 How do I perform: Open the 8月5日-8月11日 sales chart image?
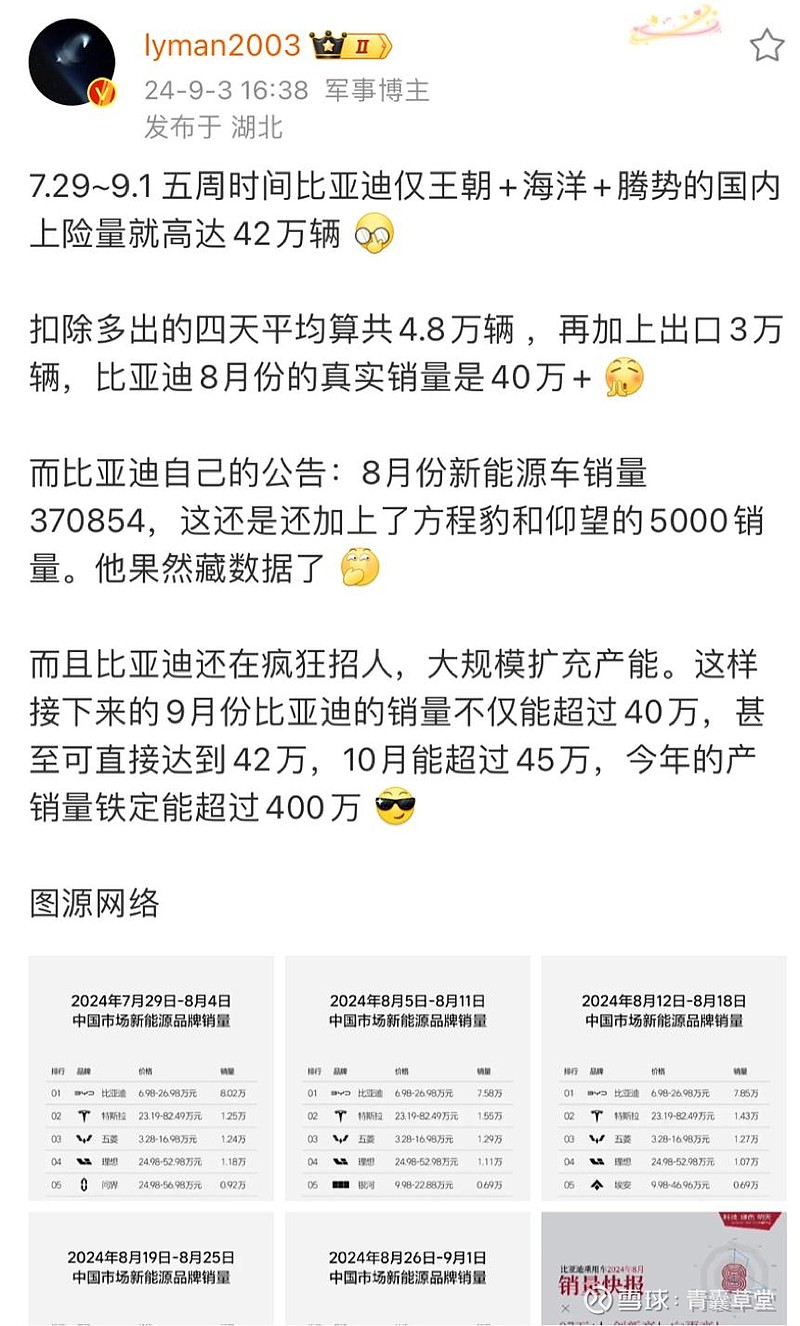(407, 1078)
